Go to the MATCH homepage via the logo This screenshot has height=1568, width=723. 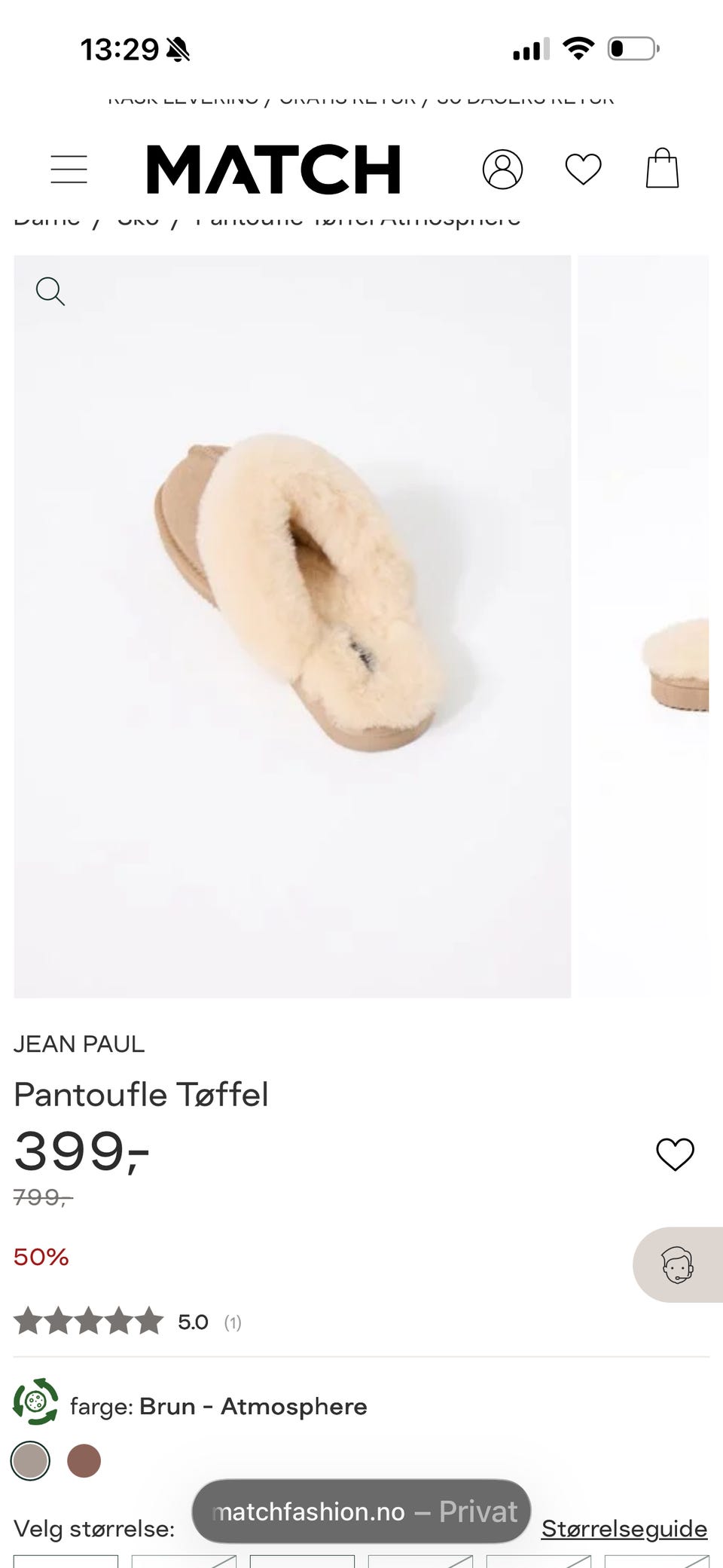273,169
